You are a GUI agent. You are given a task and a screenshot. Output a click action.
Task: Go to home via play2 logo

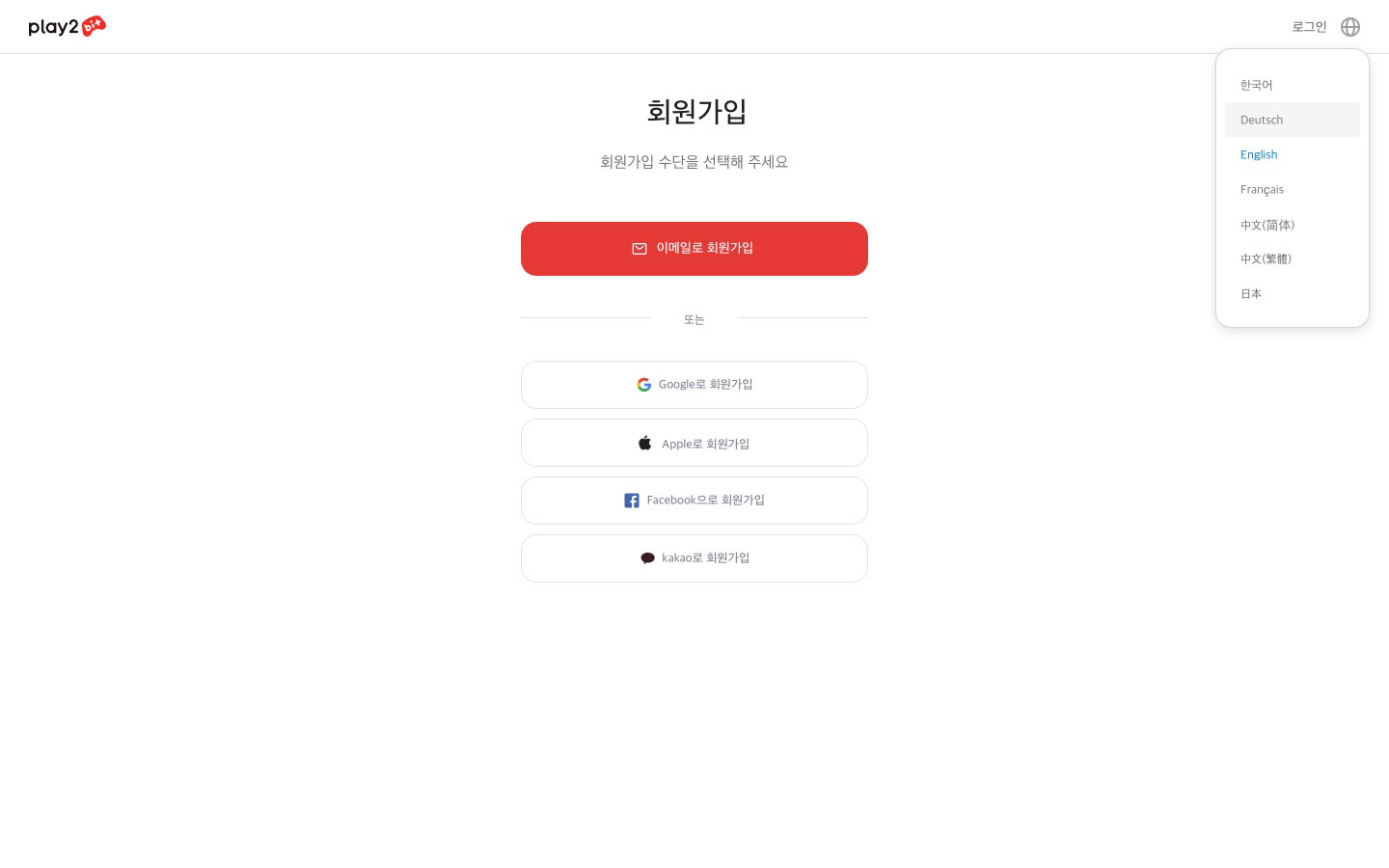click(67, 27)
